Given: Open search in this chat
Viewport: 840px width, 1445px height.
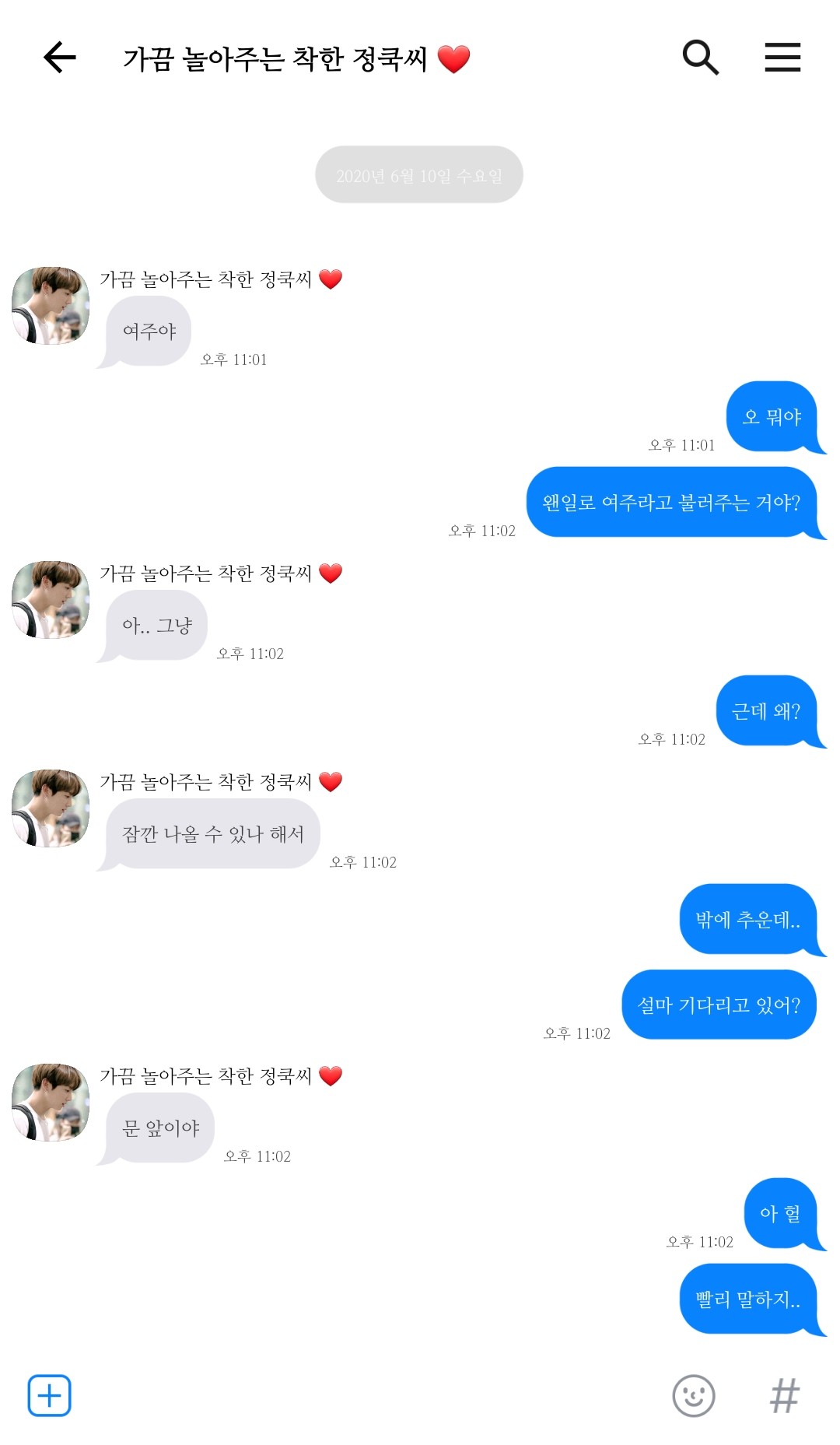Looking at the screenshot, I should coord(700,58).
